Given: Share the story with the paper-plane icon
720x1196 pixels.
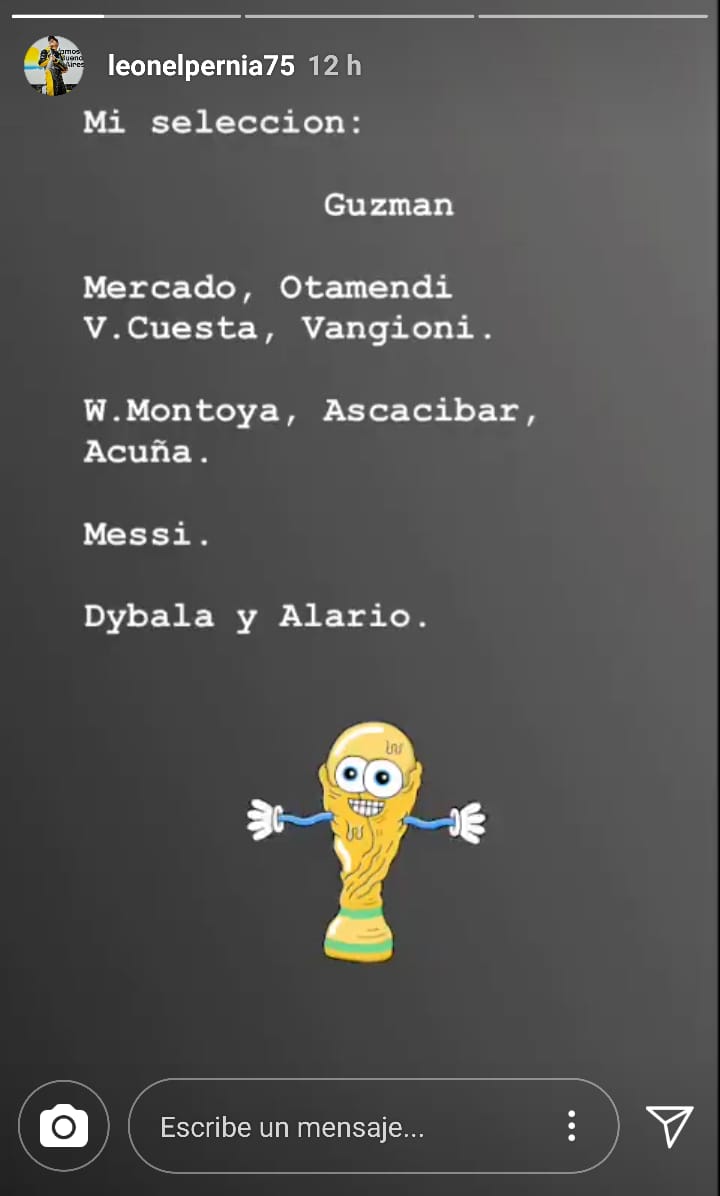Looking at the screenshot, I should [x=669, y=1126].
